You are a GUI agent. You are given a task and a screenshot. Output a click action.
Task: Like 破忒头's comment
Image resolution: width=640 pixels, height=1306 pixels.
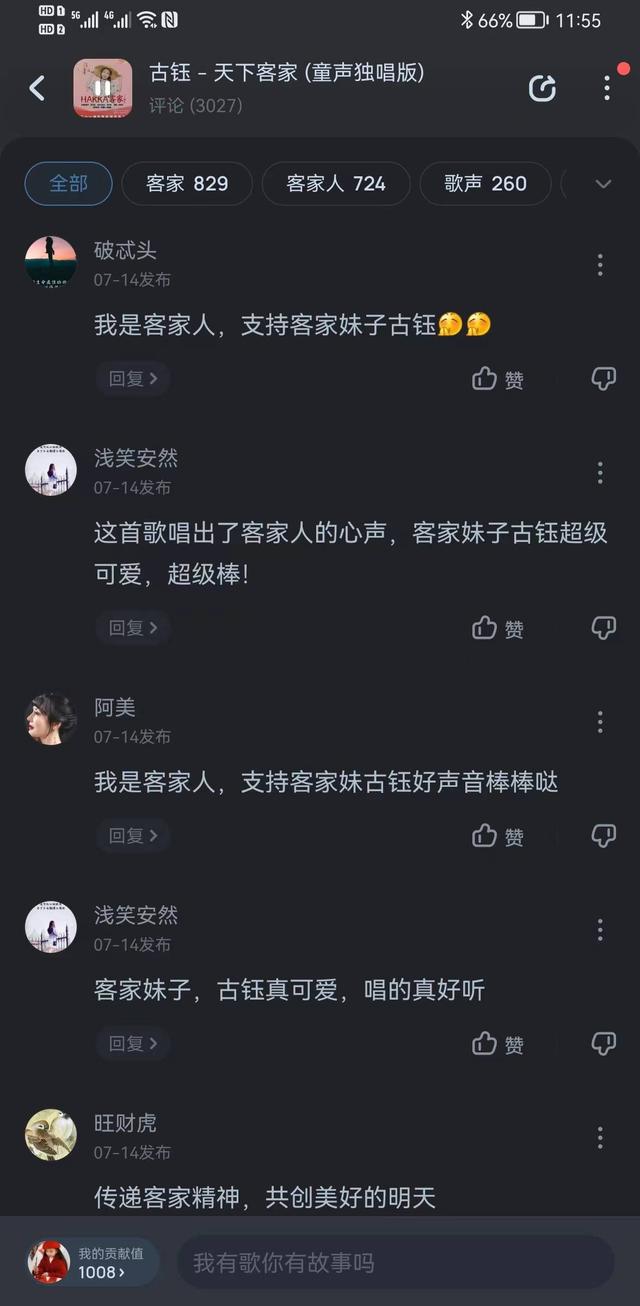pos(497,379)
